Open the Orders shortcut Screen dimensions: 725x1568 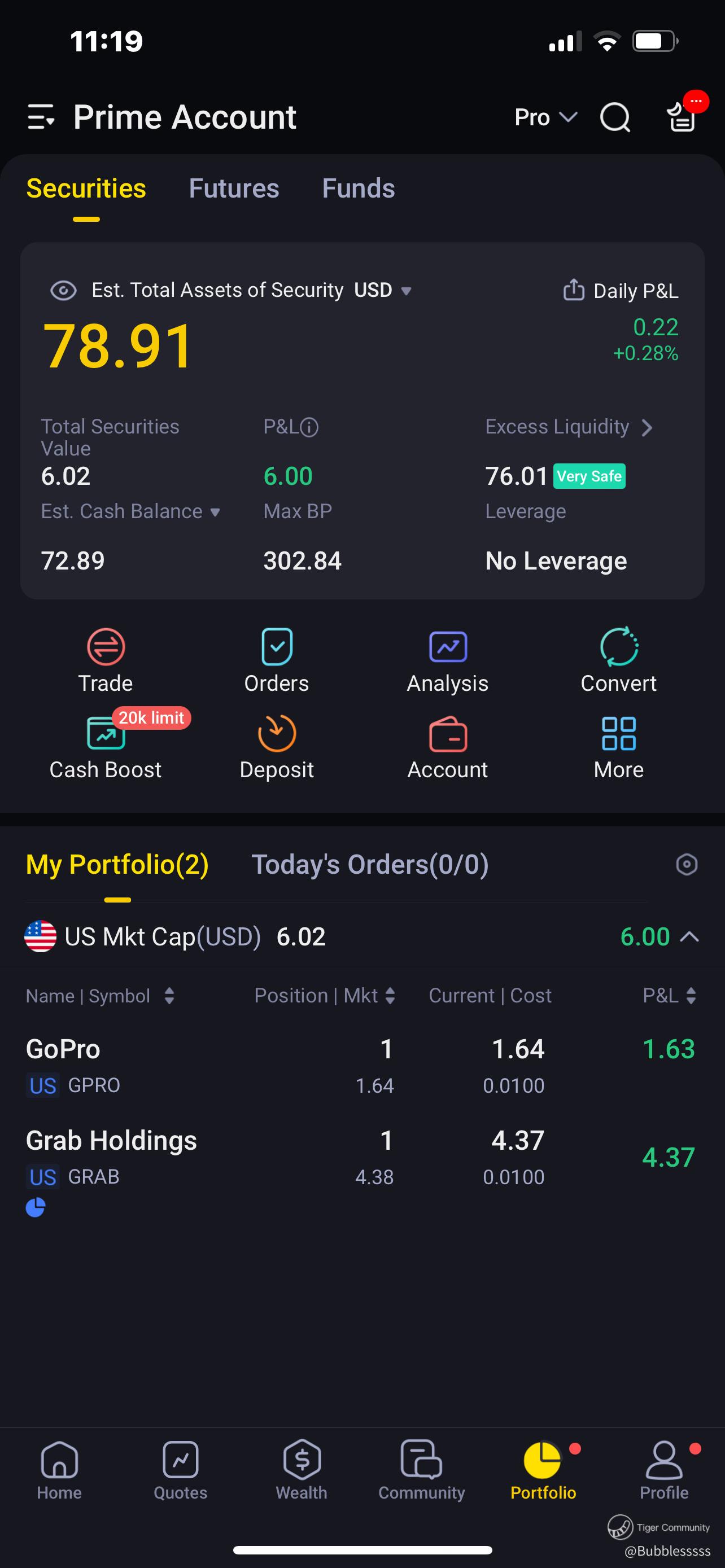click(276, 660)
